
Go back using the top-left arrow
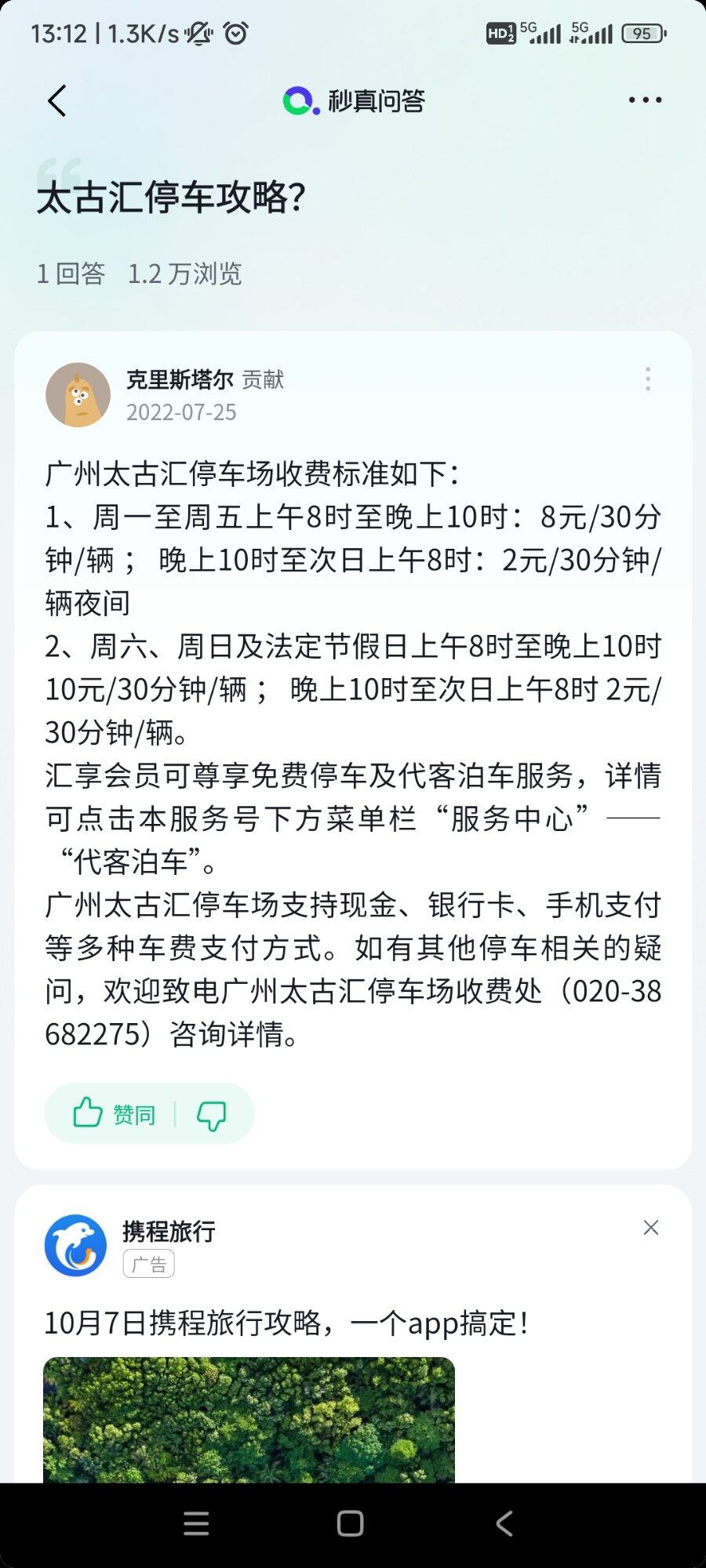click(57, 101)
